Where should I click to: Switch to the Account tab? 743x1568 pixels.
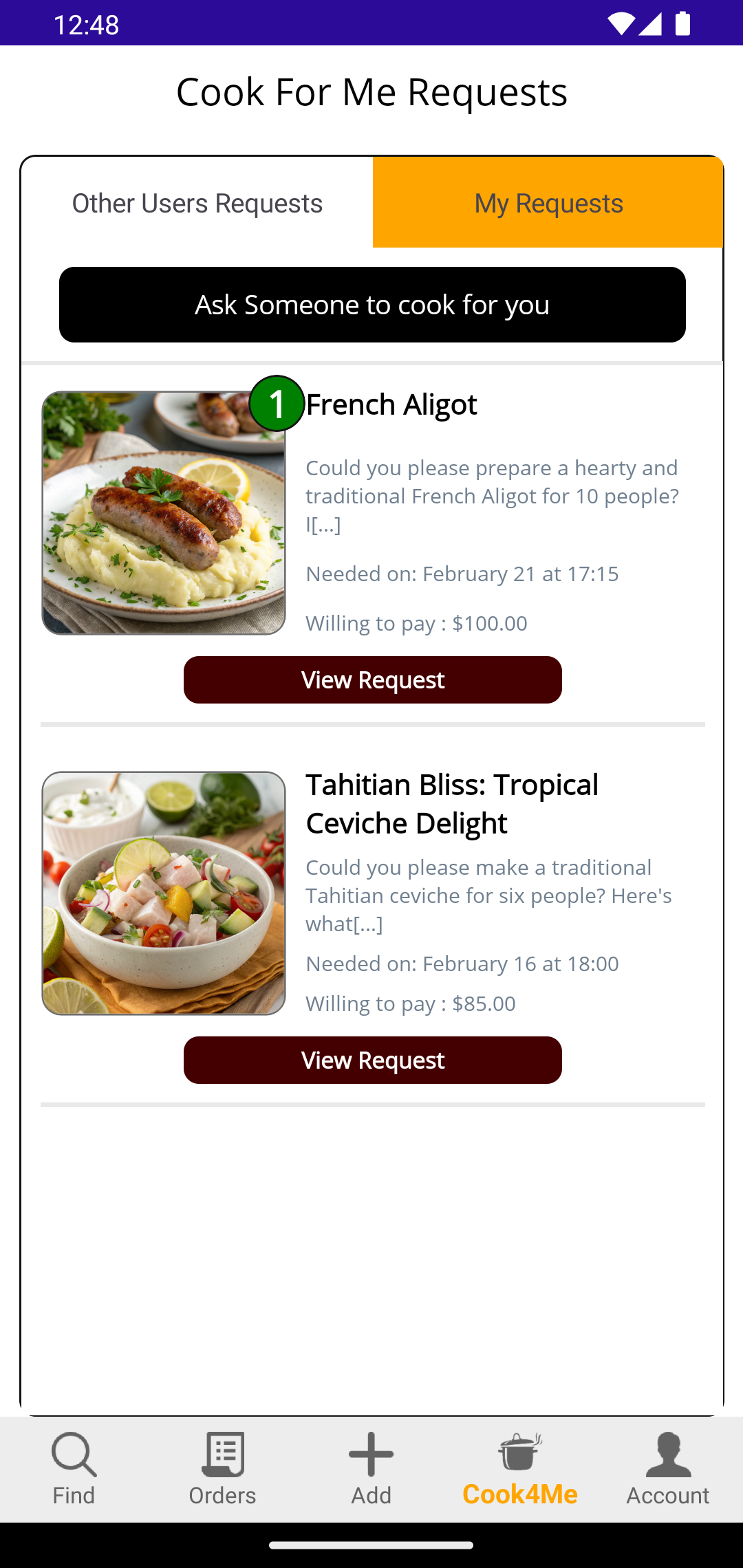[668, 1469]
